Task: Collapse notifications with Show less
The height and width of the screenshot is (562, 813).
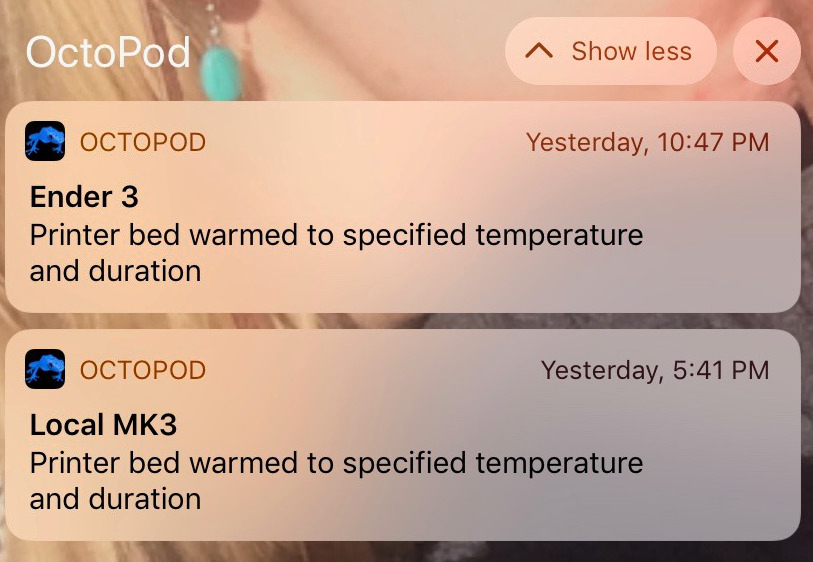Action: coord(611,51)
